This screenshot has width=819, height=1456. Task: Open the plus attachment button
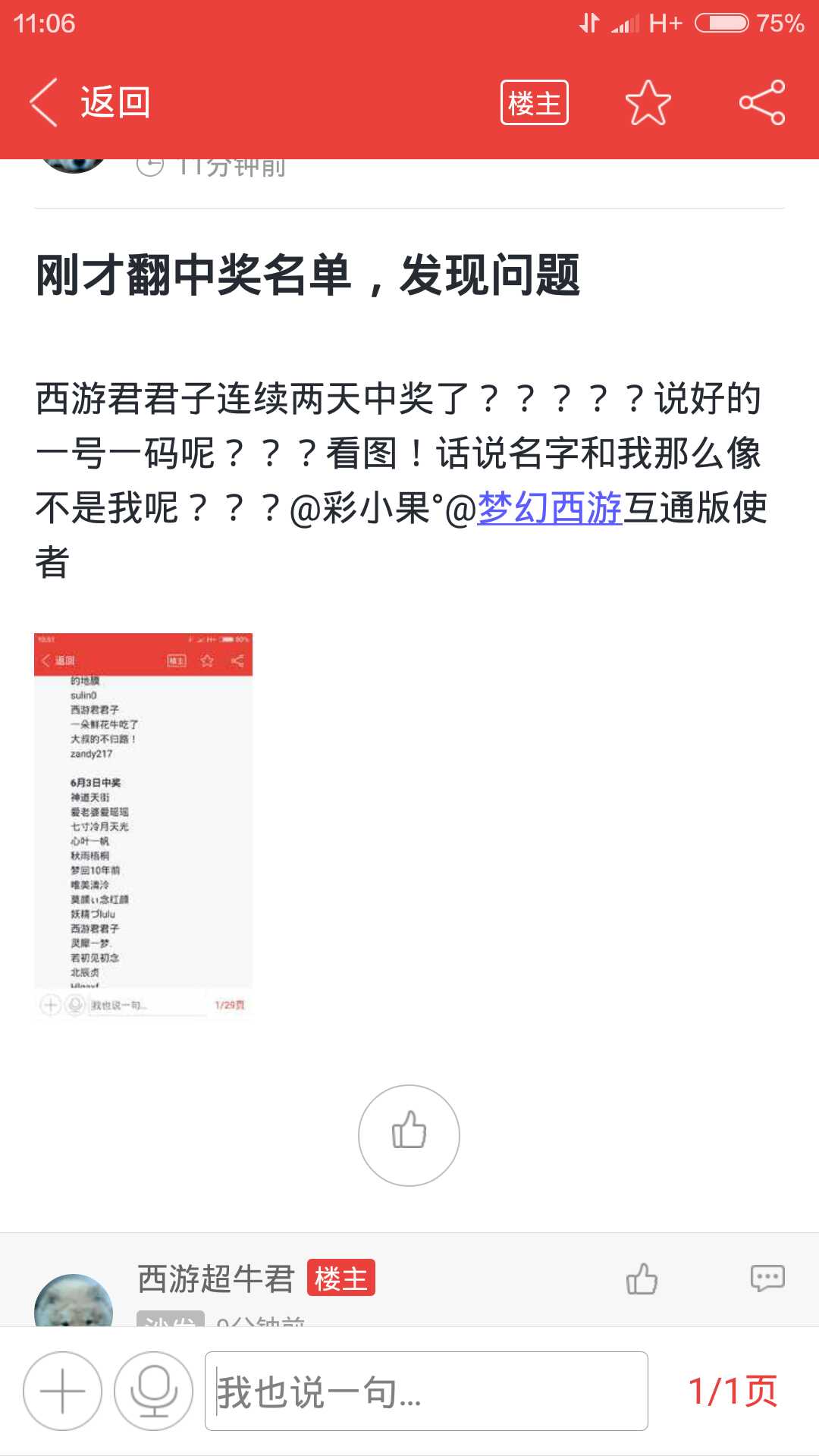[62, 1391]
